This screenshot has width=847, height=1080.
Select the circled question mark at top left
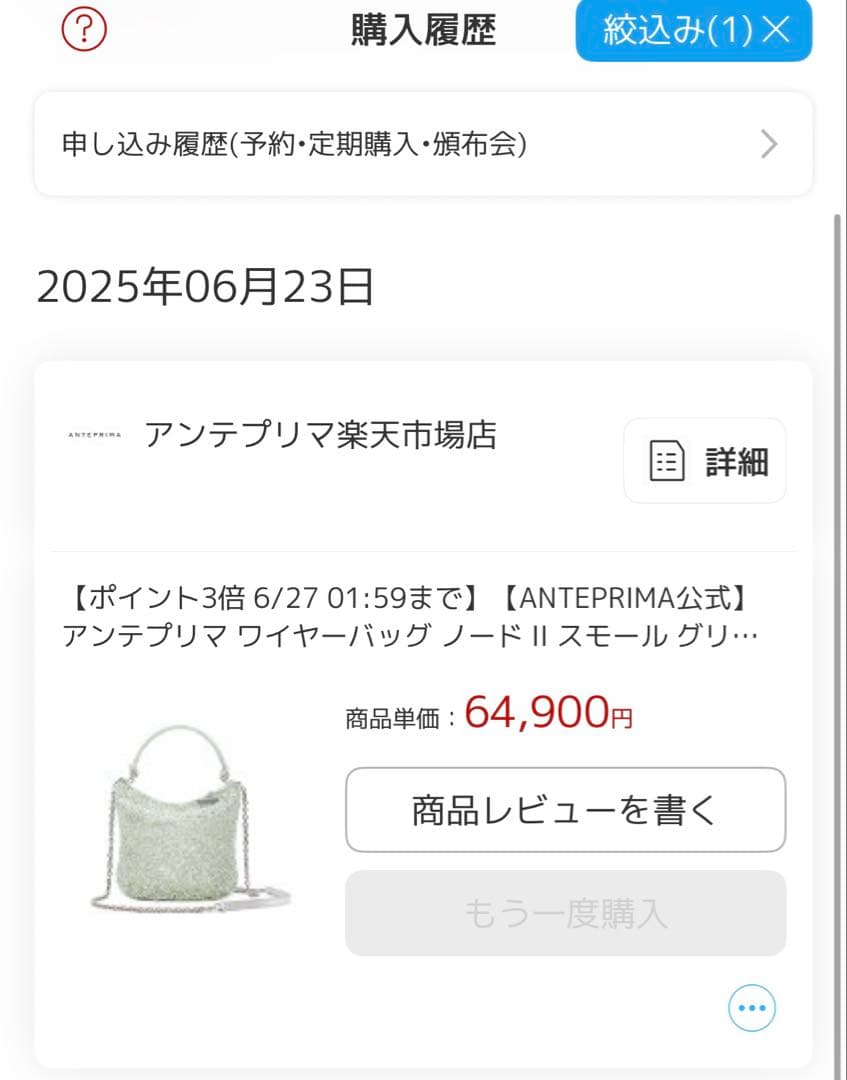click(84, 30)
